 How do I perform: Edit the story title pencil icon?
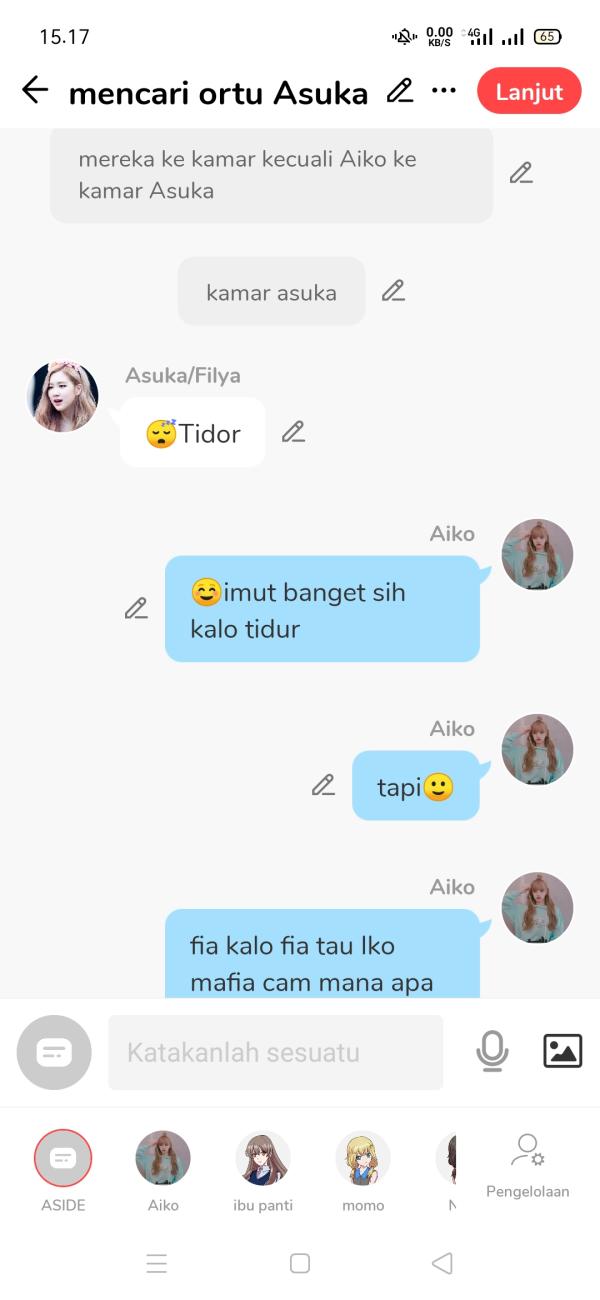click(x=400, y=91)
